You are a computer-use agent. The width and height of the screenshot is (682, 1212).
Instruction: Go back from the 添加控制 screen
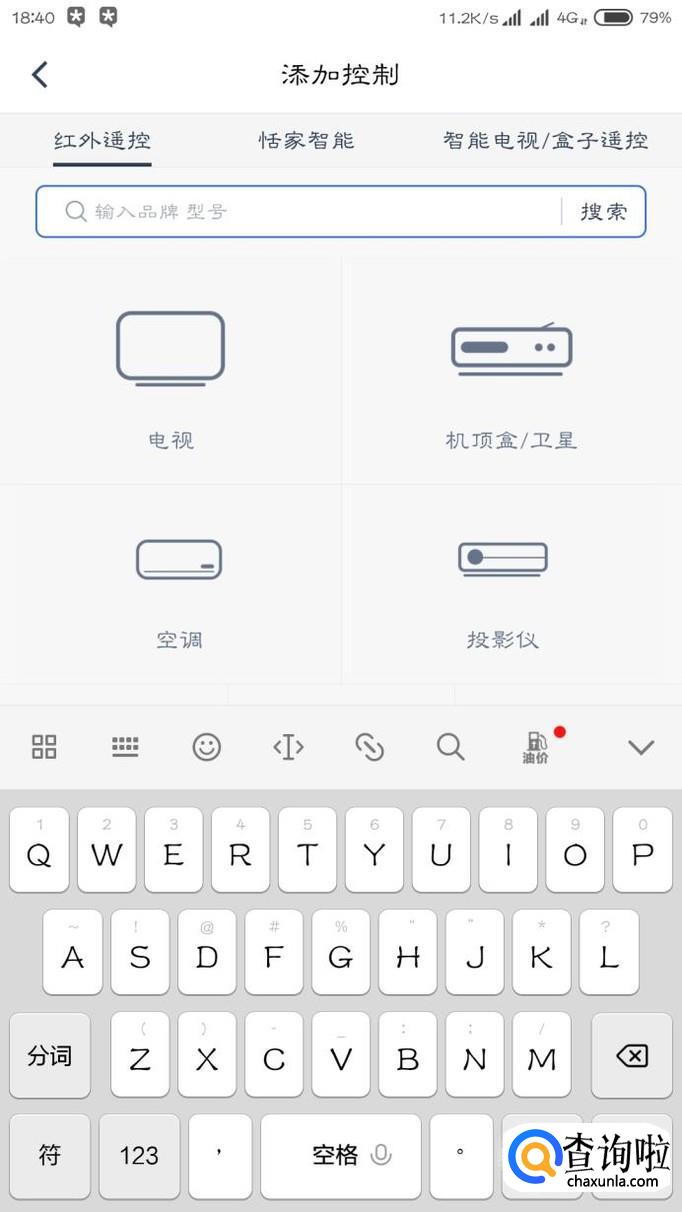point(40,74)
